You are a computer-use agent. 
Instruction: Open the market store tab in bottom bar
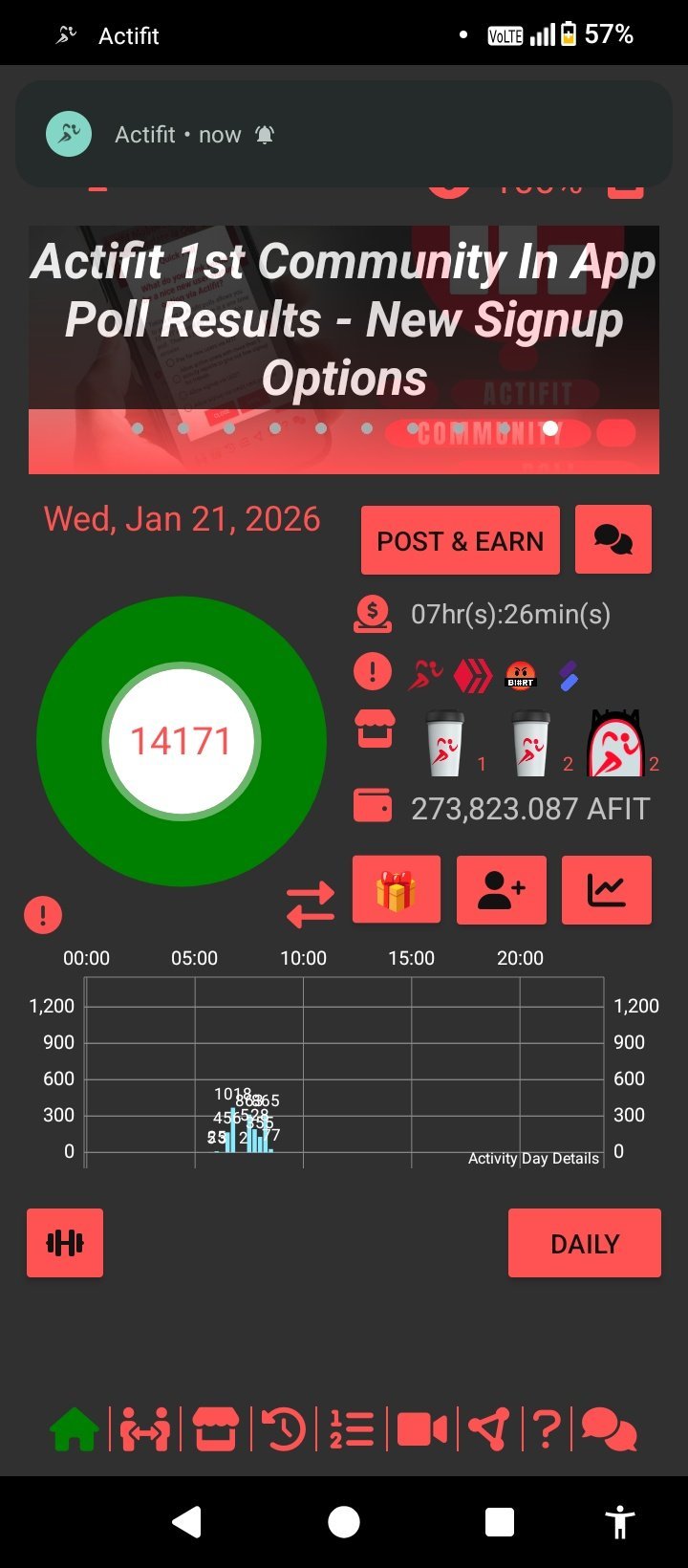[x=215, y=1430]
